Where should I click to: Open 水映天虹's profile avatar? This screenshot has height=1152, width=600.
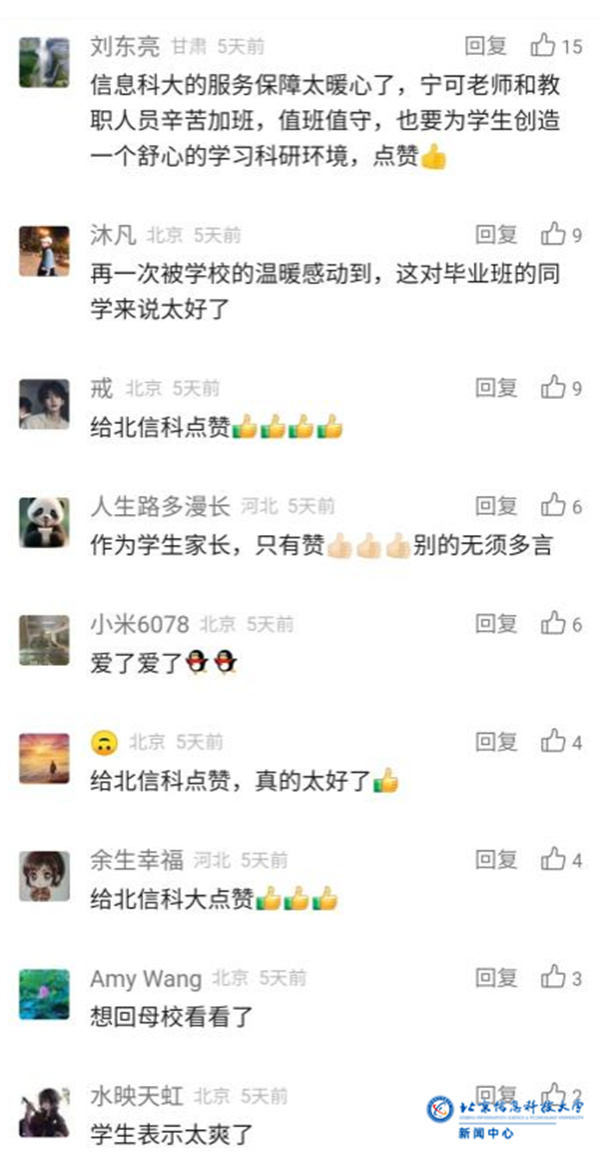[44, 1111]
